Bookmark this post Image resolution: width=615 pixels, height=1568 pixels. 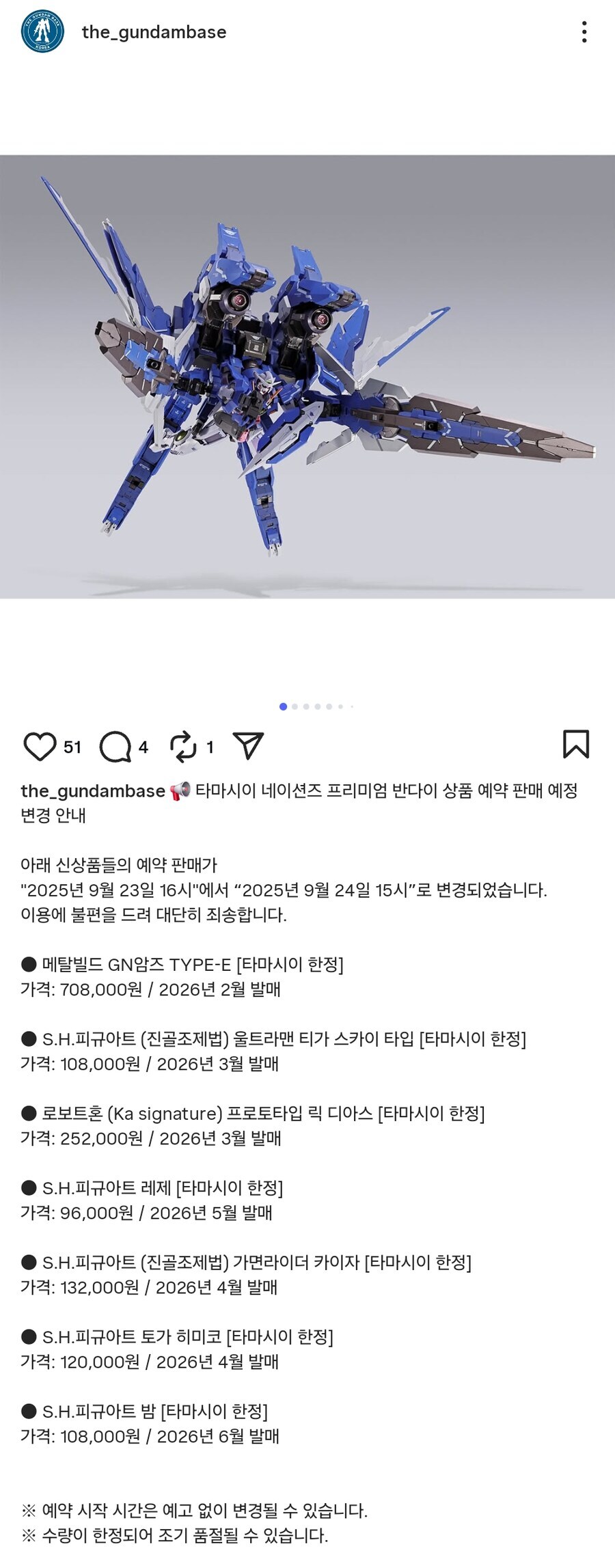tap(575, 745)
